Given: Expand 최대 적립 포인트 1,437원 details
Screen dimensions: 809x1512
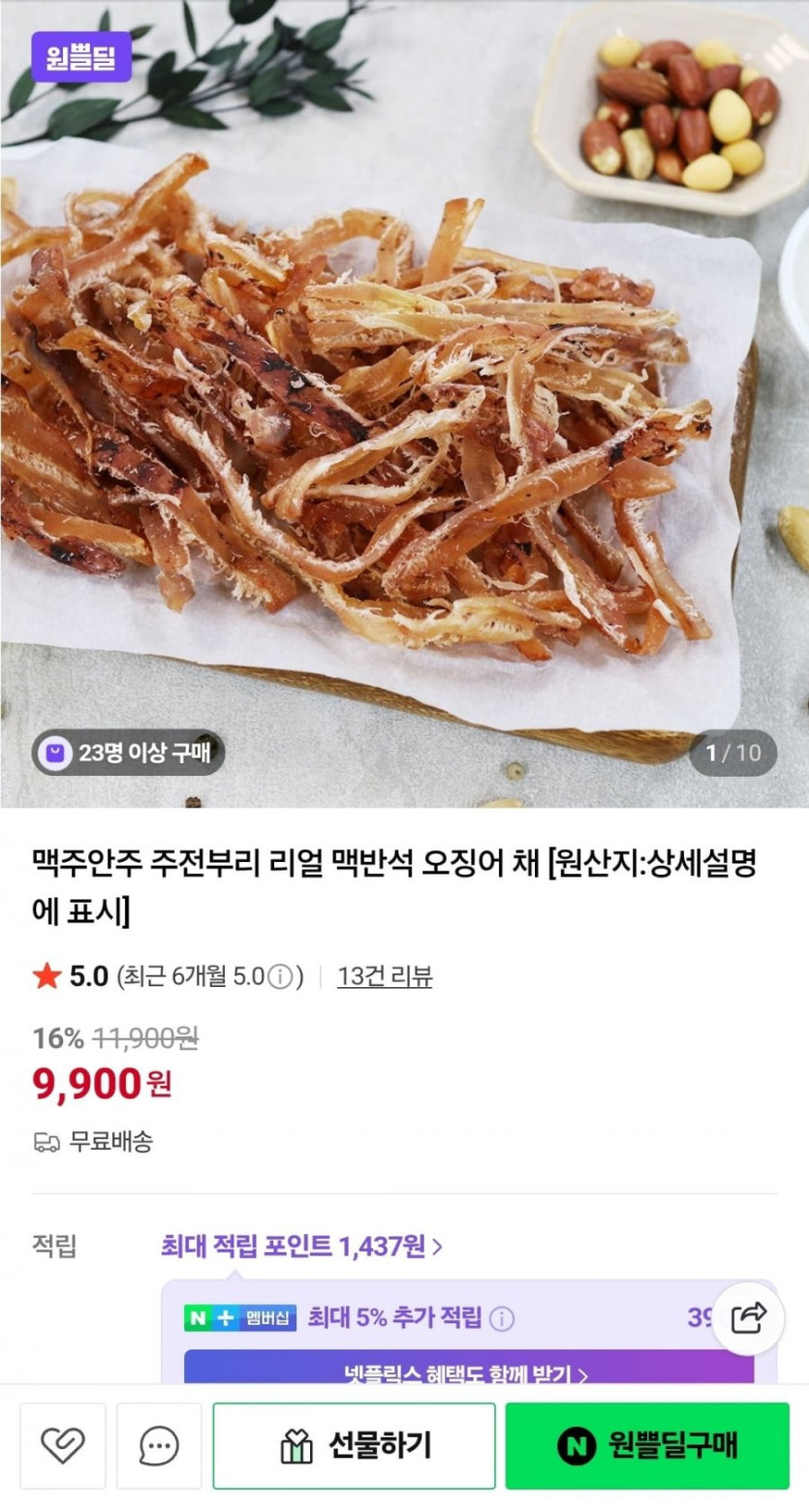Looking at the screenshot, I should click(301, 1246).
